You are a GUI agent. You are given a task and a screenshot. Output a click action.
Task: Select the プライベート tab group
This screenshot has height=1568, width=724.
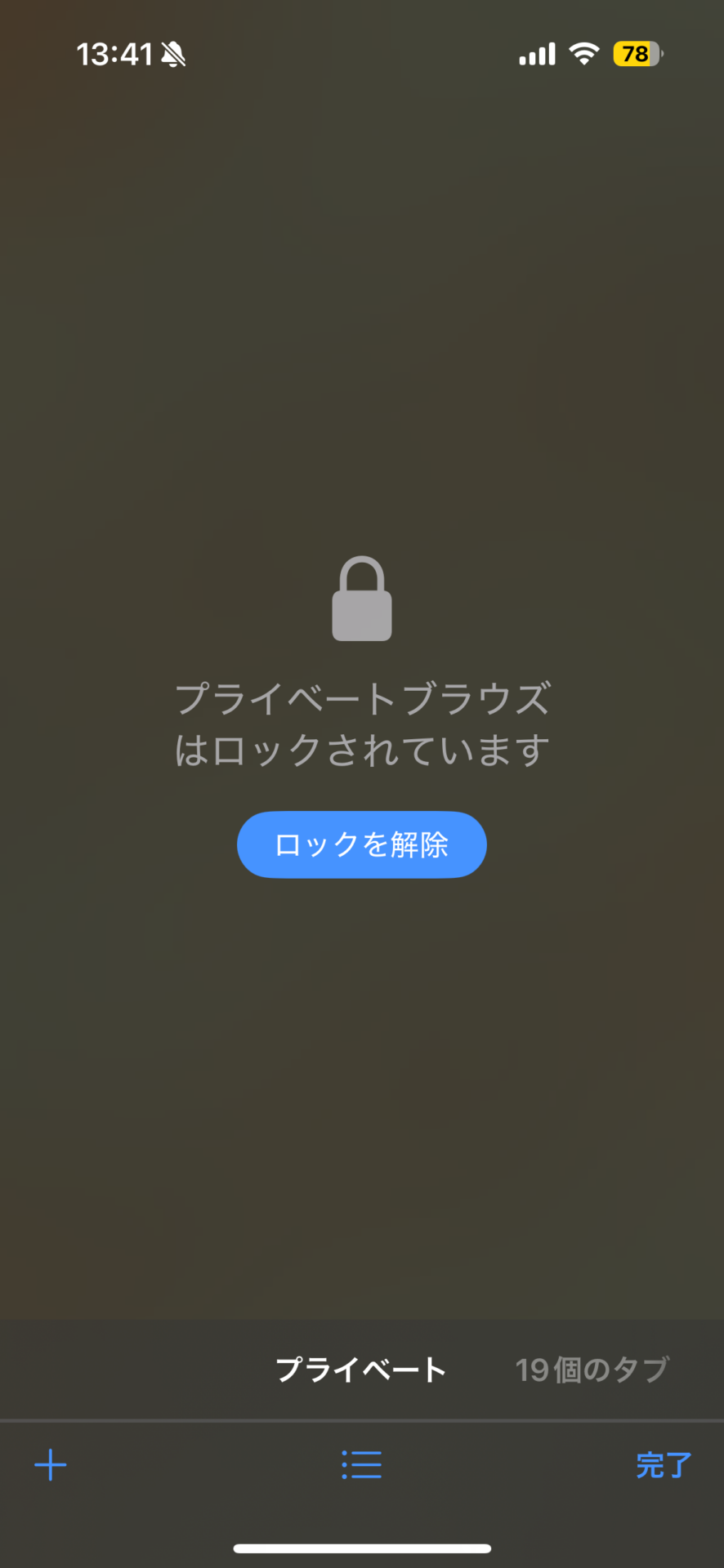(x=360, y=1370)
